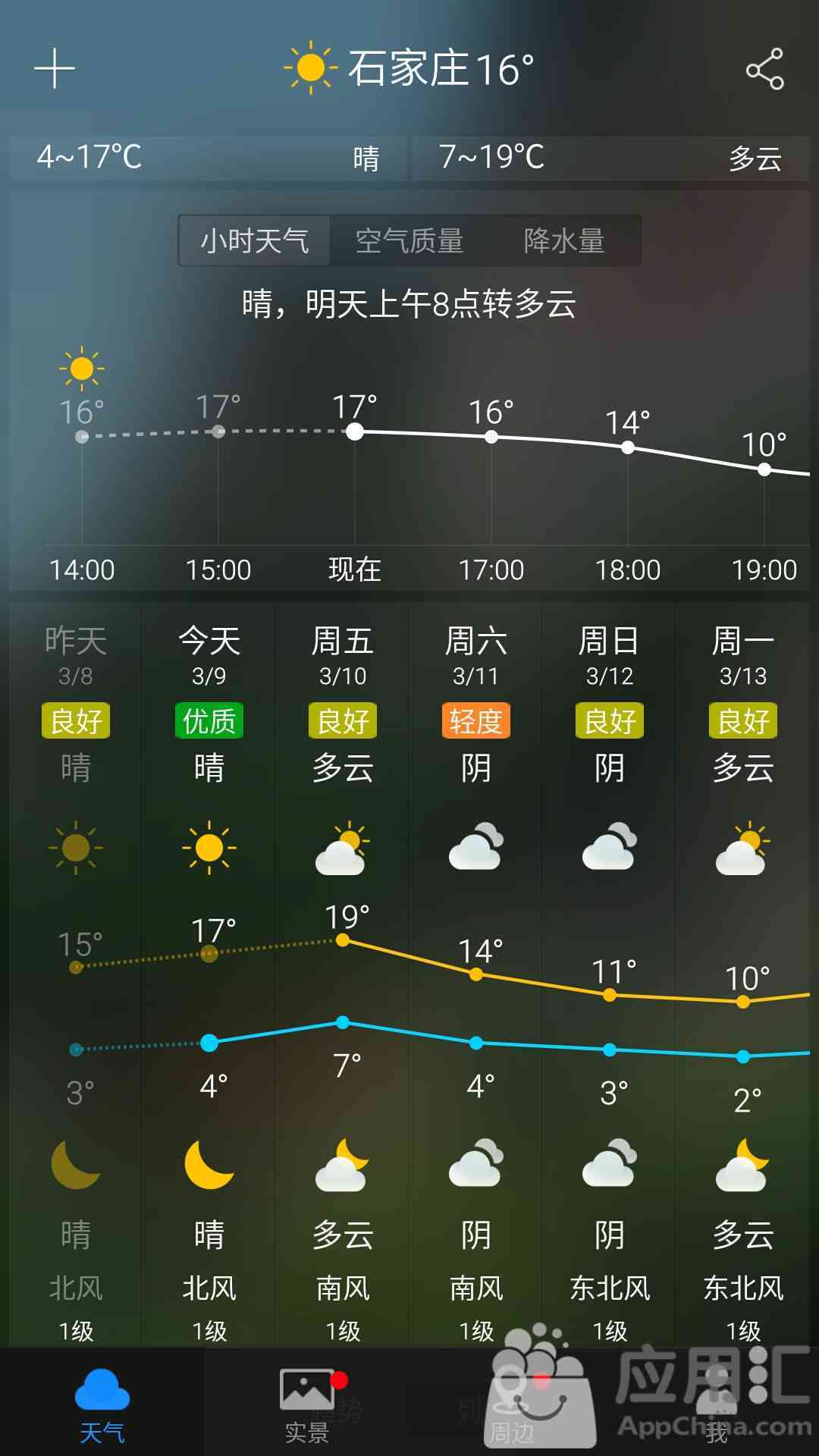The height and width of the screenshot is (1456, 819).
Task: Open the 周五 3/10 forecast column
Action: pyautogui.click(x=343, y=974)
